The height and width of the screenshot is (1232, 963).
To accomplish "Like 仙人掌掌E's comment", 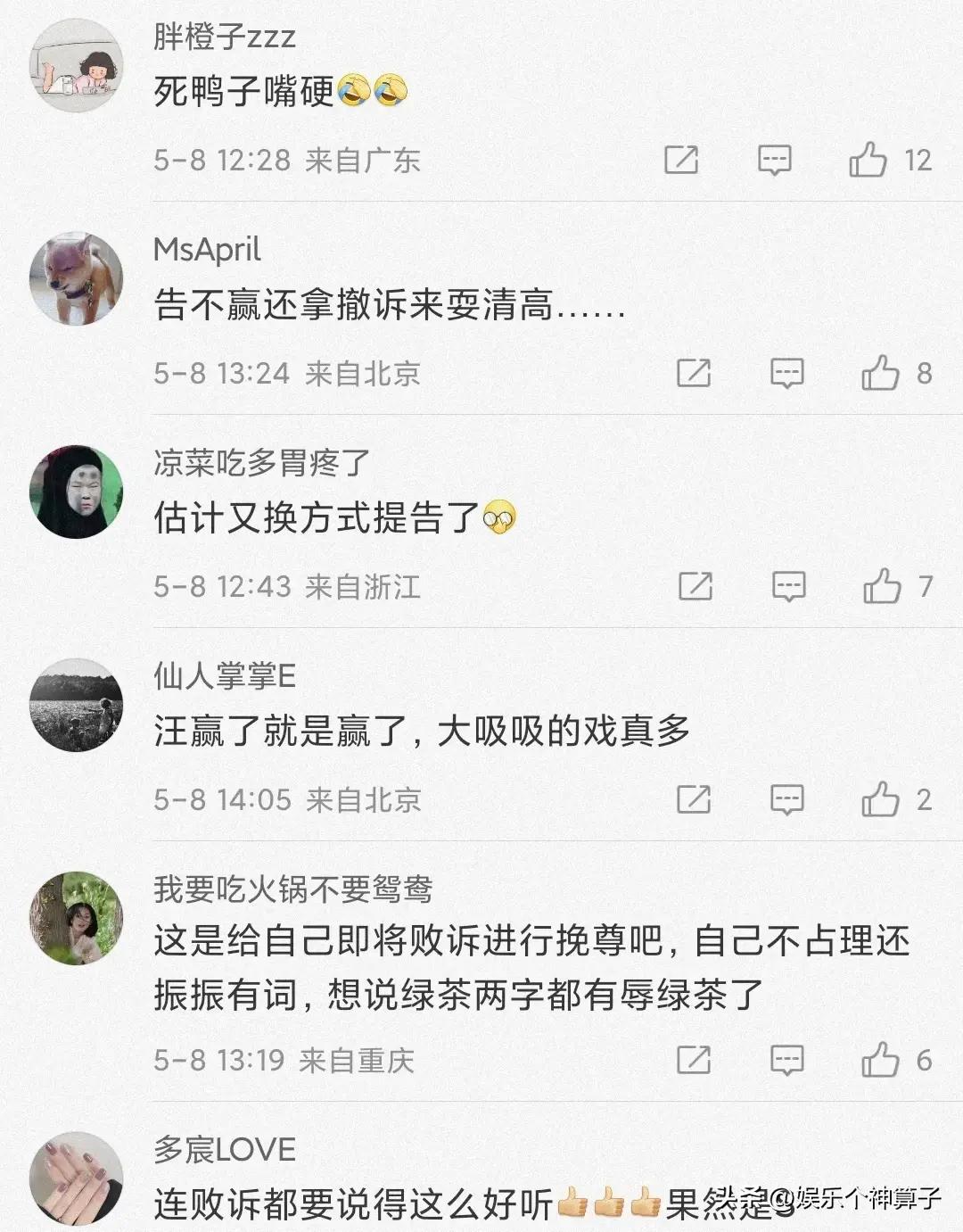I will click(x=880, y=799).
